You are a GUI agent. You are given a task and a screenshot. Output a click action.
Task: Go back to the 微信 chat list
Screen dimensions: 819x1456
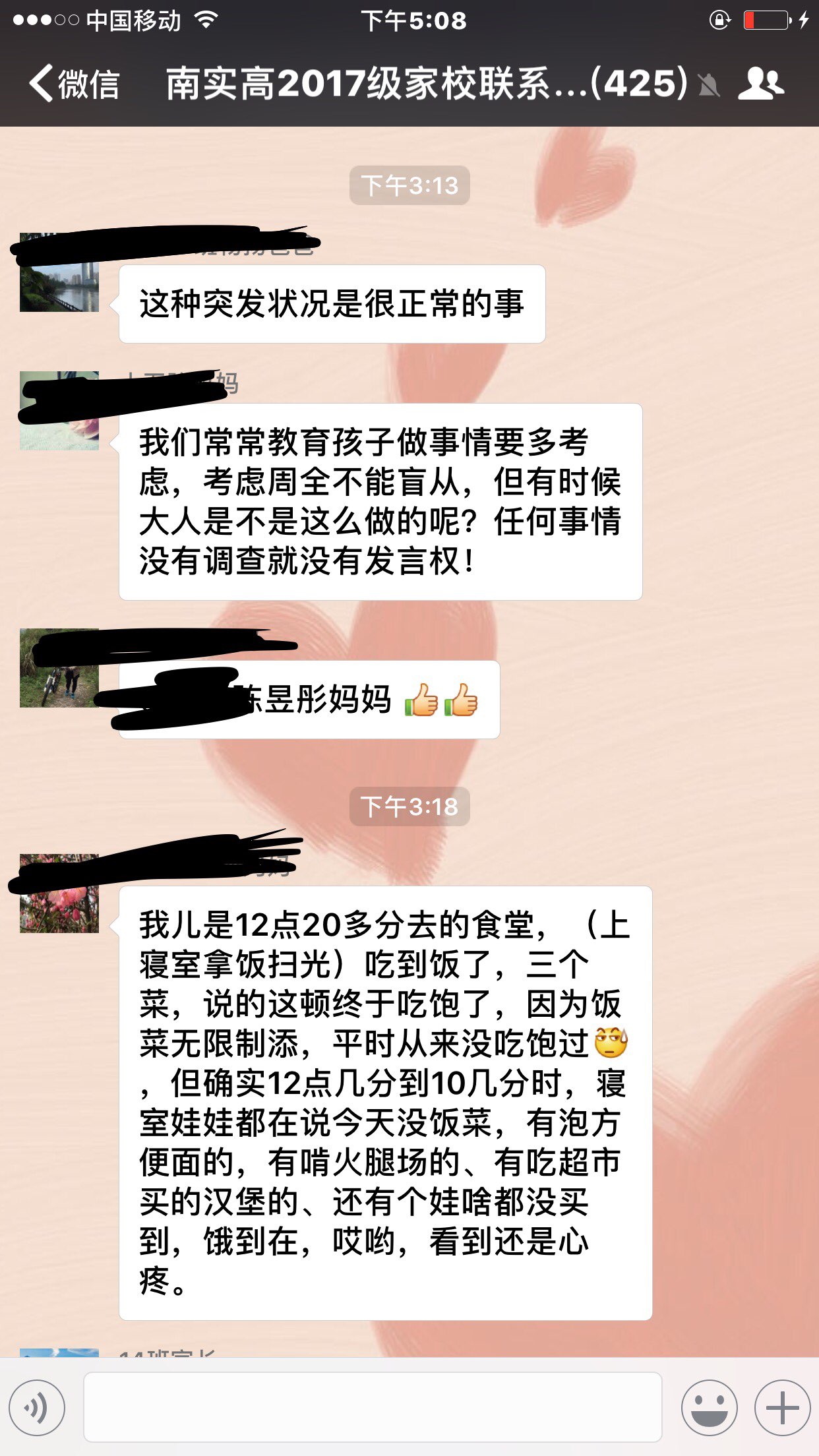[x=74, y=84]
